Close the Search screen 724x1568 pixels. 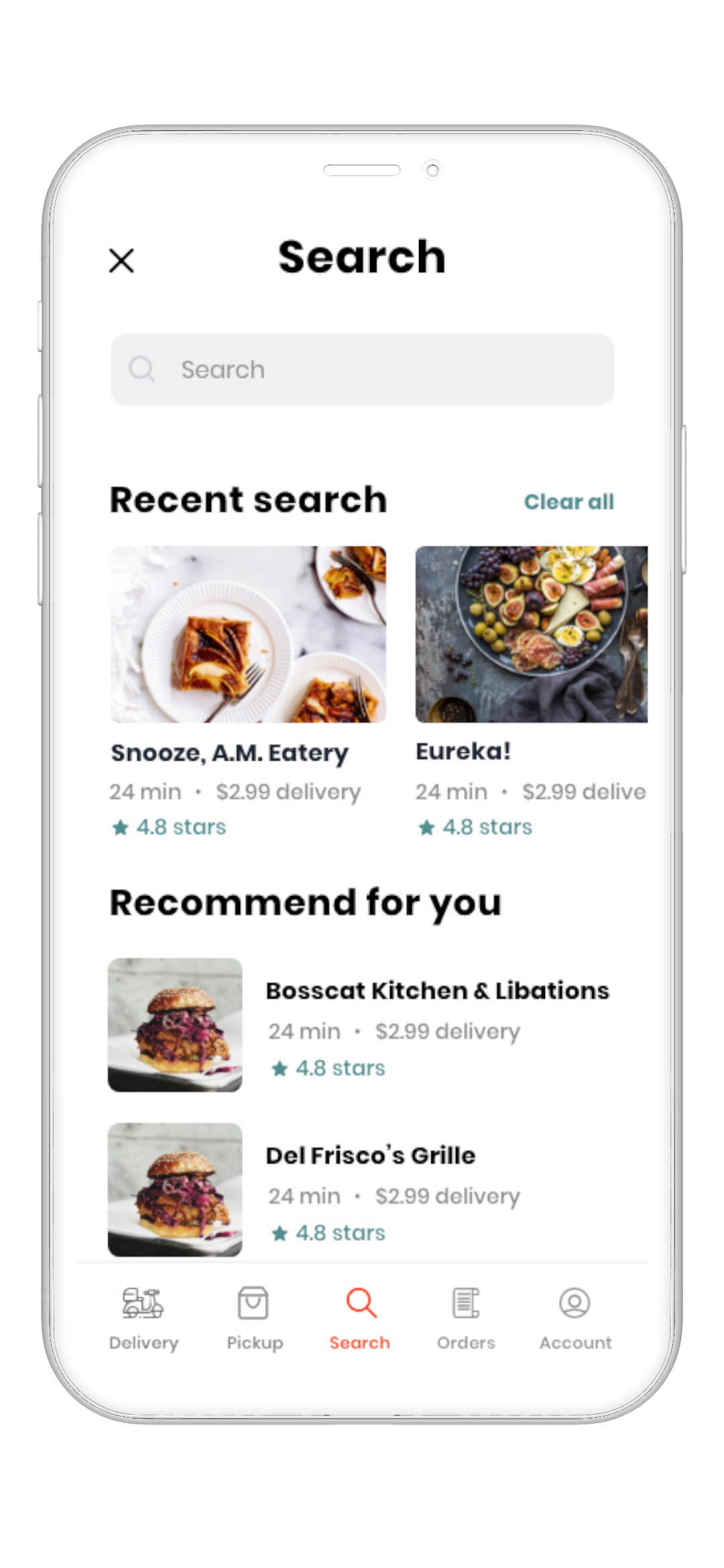pyautogui.click(x=121, y=261)
